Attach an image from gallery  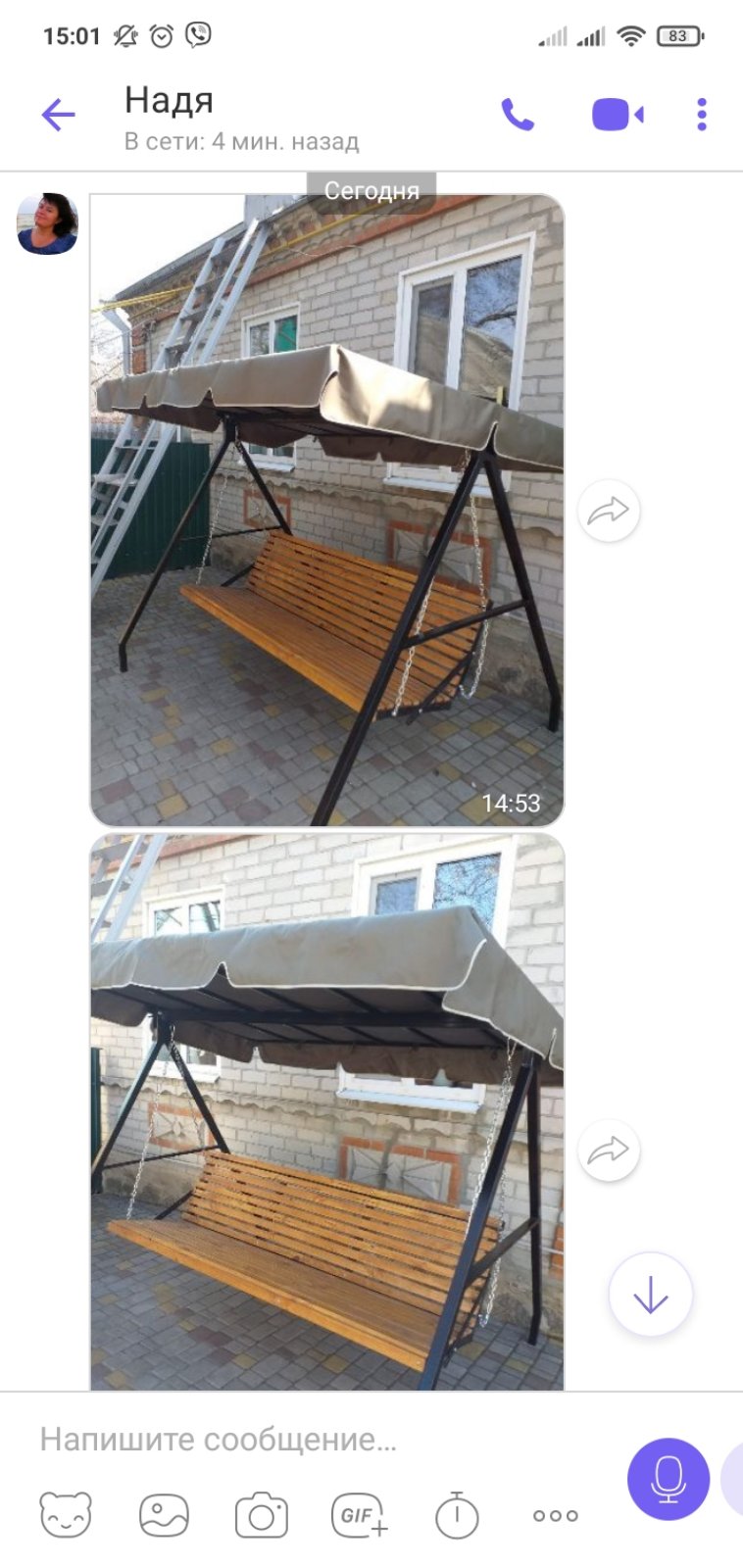tap(164, 1515)
